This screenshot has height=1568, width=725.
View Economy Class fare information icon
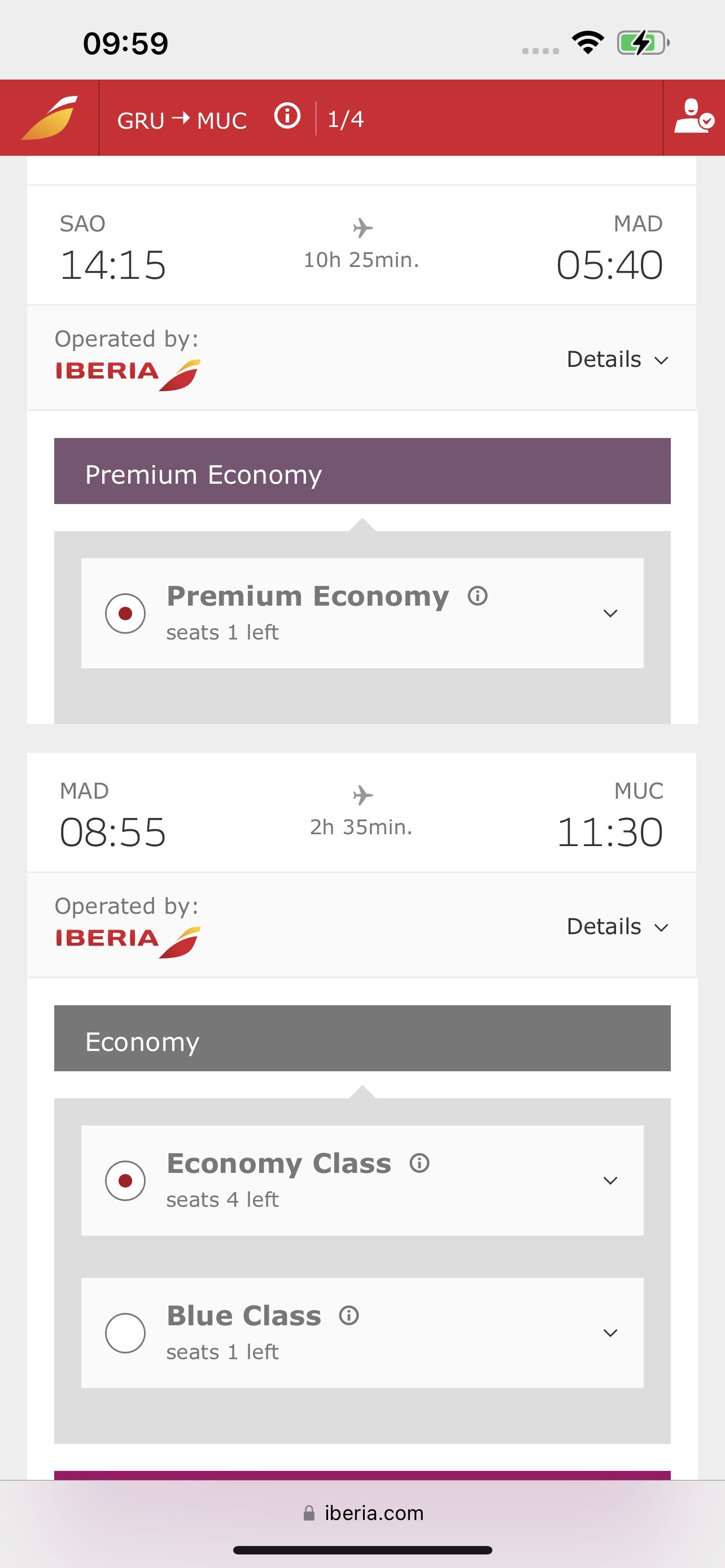(x=420, y=1163)
